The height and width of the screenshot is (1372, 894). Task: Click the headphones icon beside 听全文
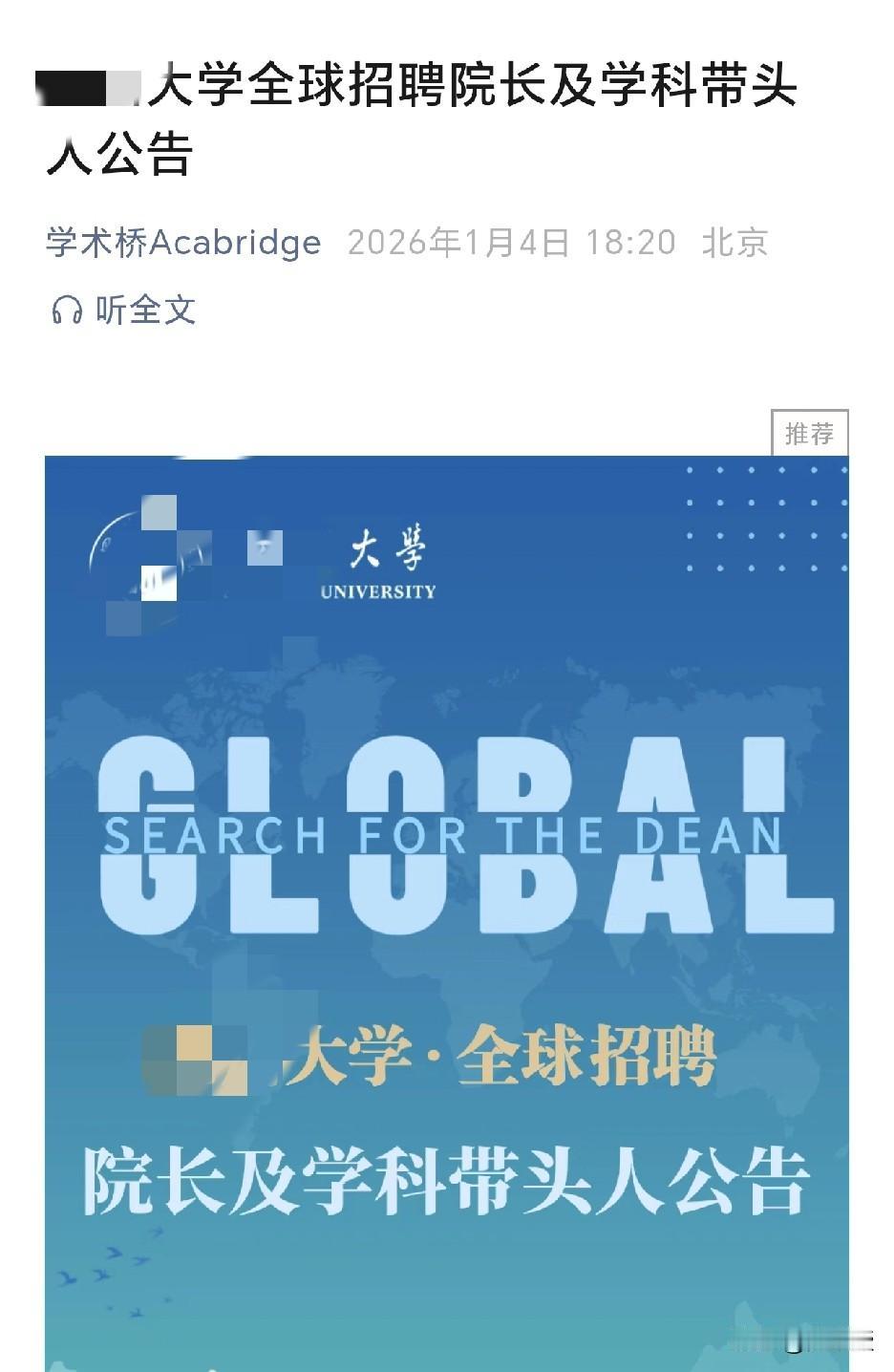coord(67,311)
